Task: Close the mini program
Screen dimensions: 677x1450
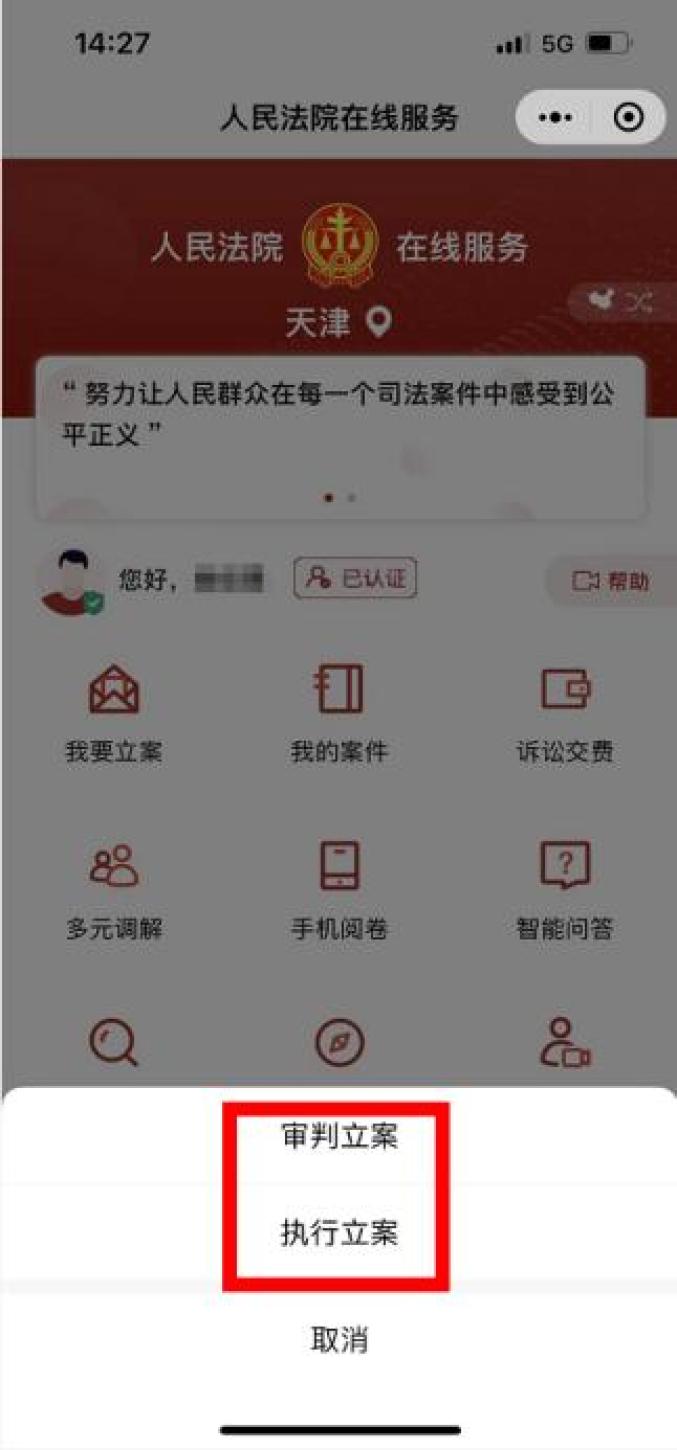Action: [x=628, y=118]
